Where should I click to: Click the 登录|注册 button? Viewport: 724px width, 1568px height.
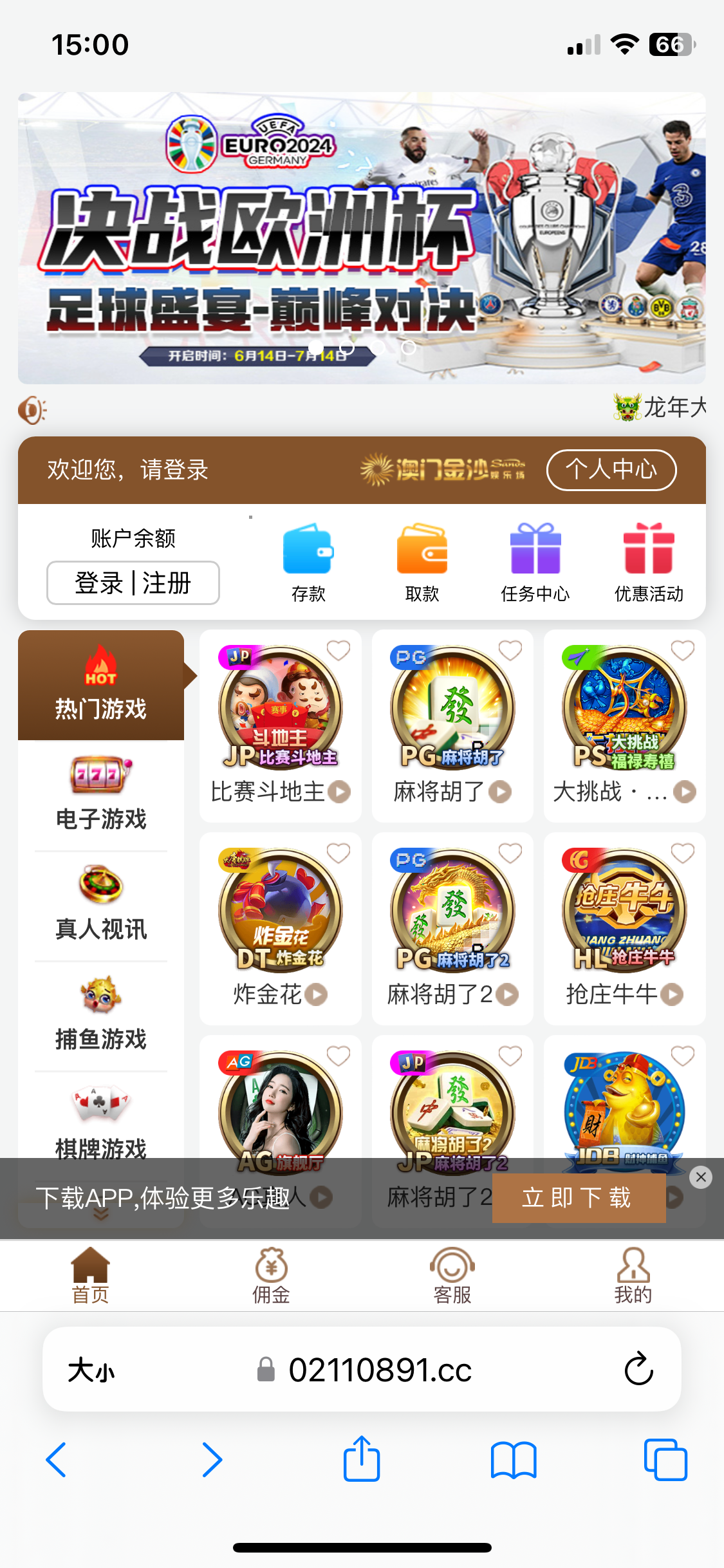pos(133,583)
